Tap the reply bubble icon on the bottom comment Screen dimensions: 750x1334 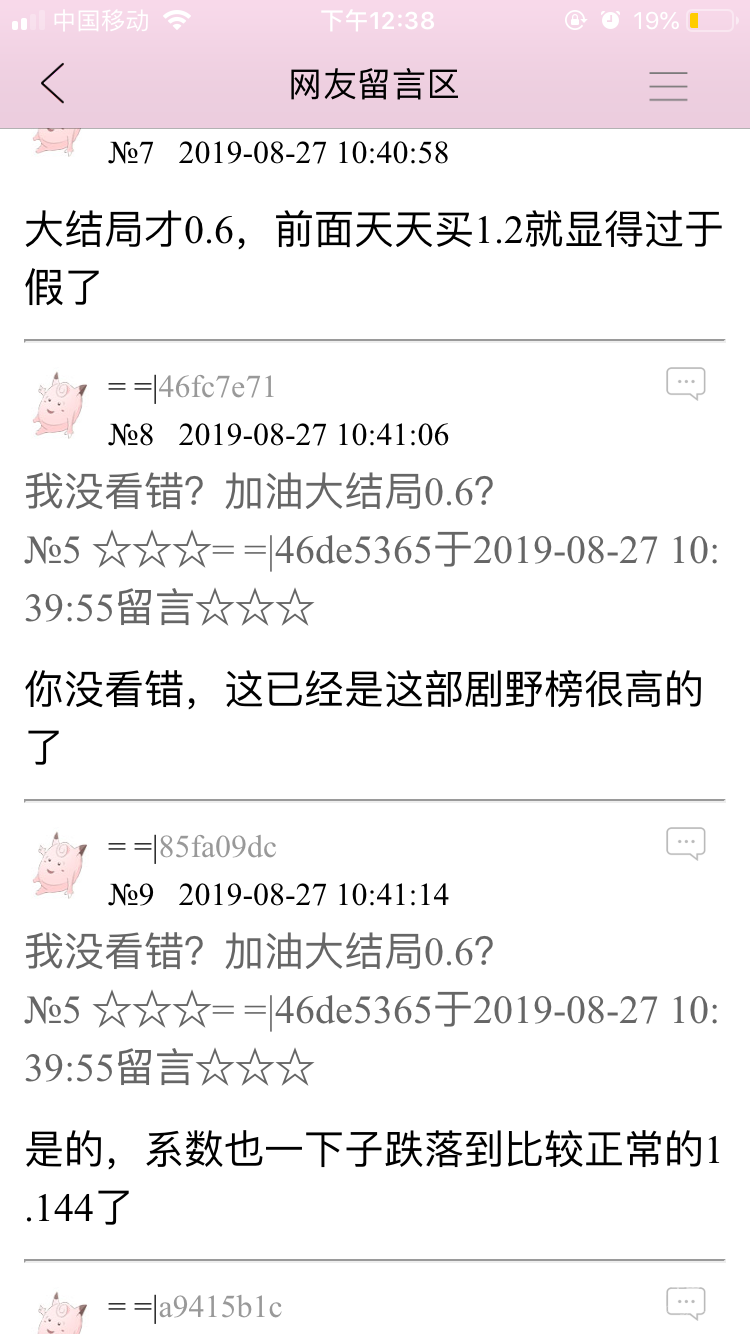click(x=686, y=1302)
